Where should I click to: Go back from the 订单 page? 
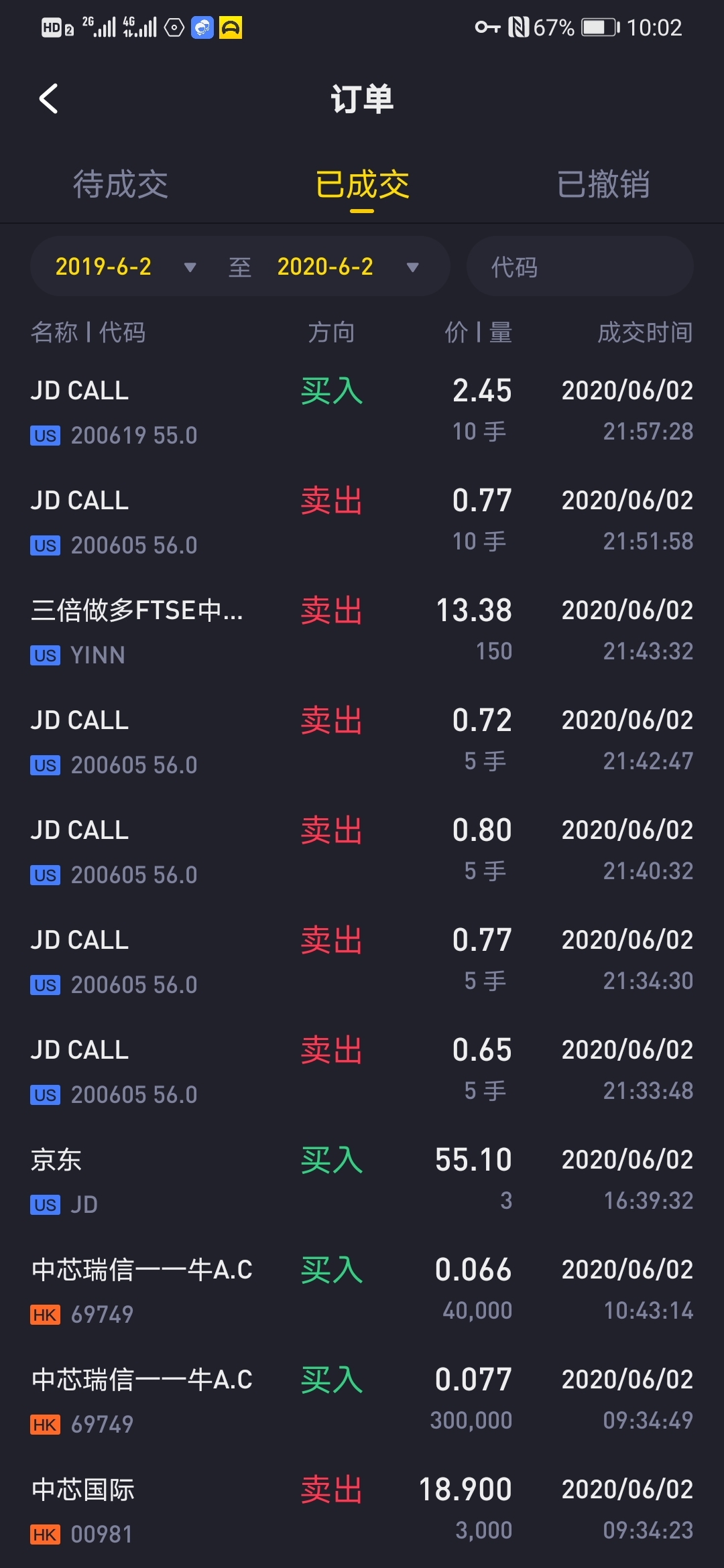[x=48, y=99]
